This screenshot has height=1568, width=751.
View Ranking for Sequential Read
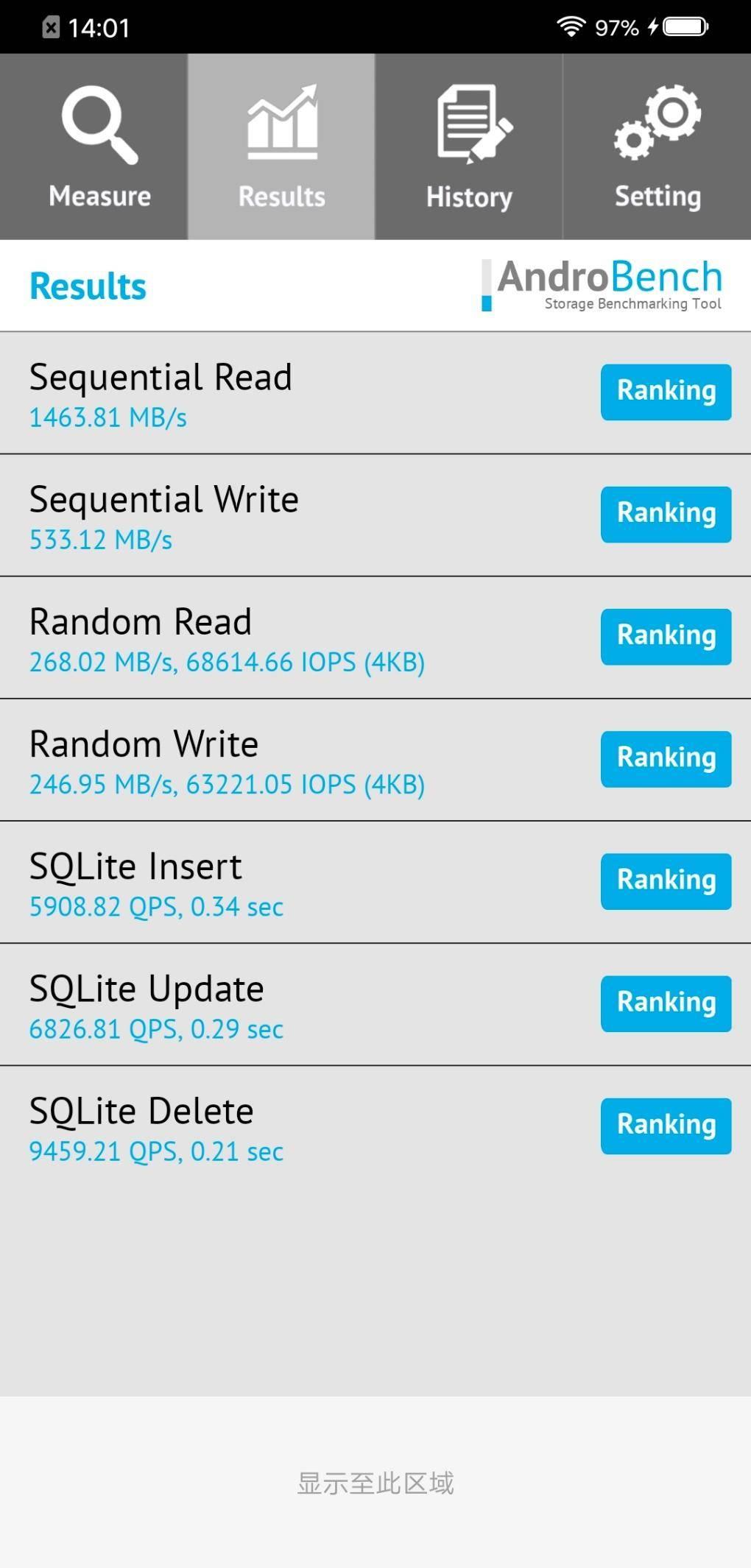666,392
